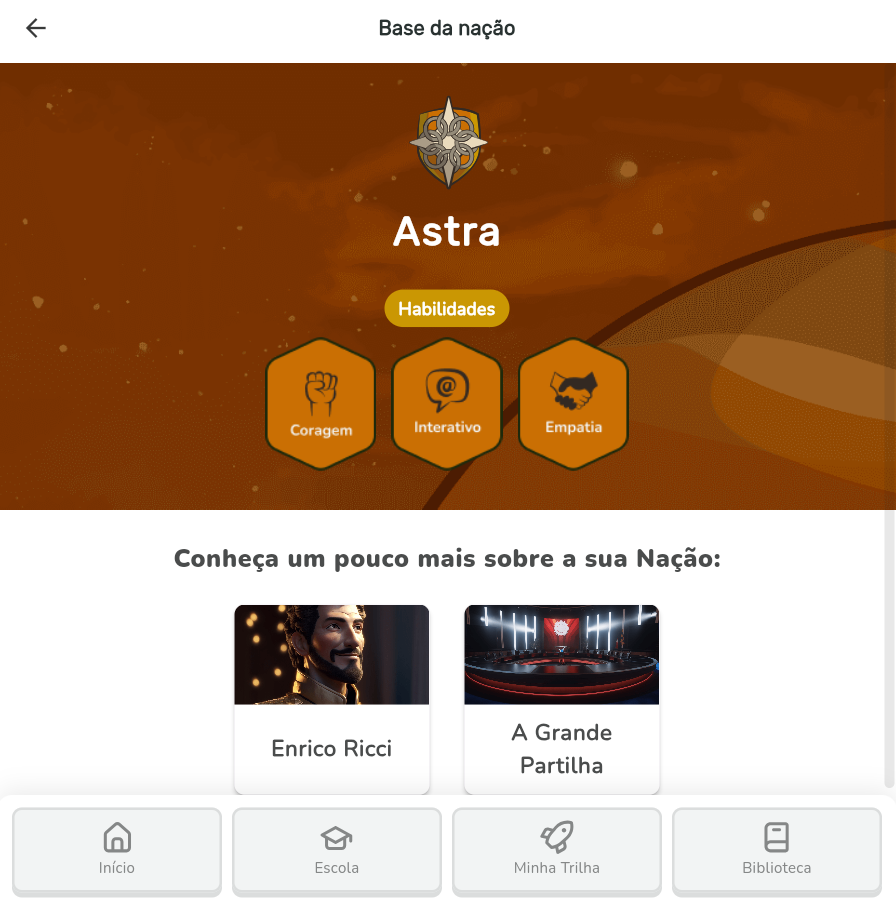Switch to the Escola tab

pyautogui.click(x=337, y=849)
